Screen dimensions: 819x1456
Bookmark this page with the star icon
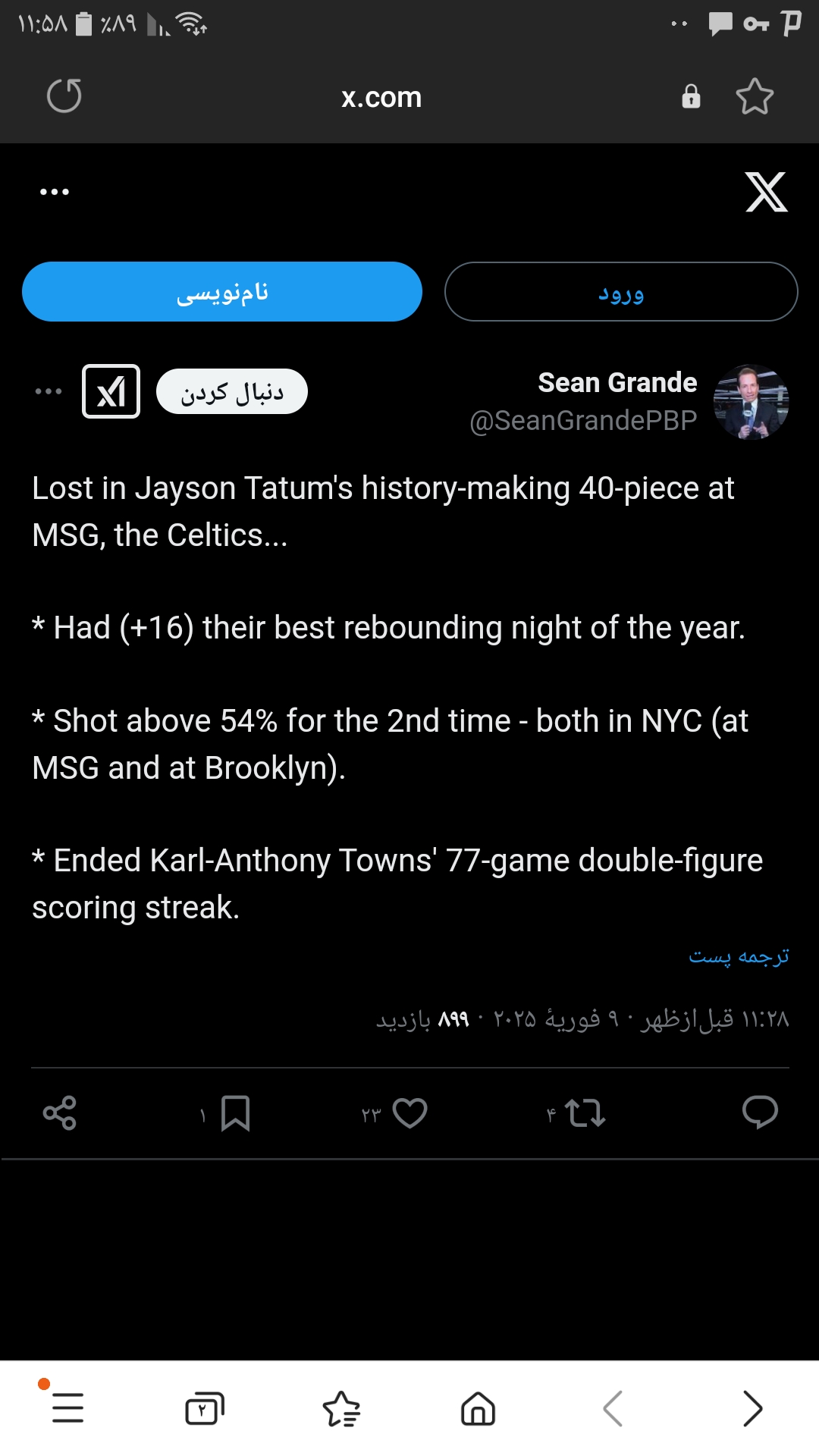pyautogui.click(x=755, y=96)
